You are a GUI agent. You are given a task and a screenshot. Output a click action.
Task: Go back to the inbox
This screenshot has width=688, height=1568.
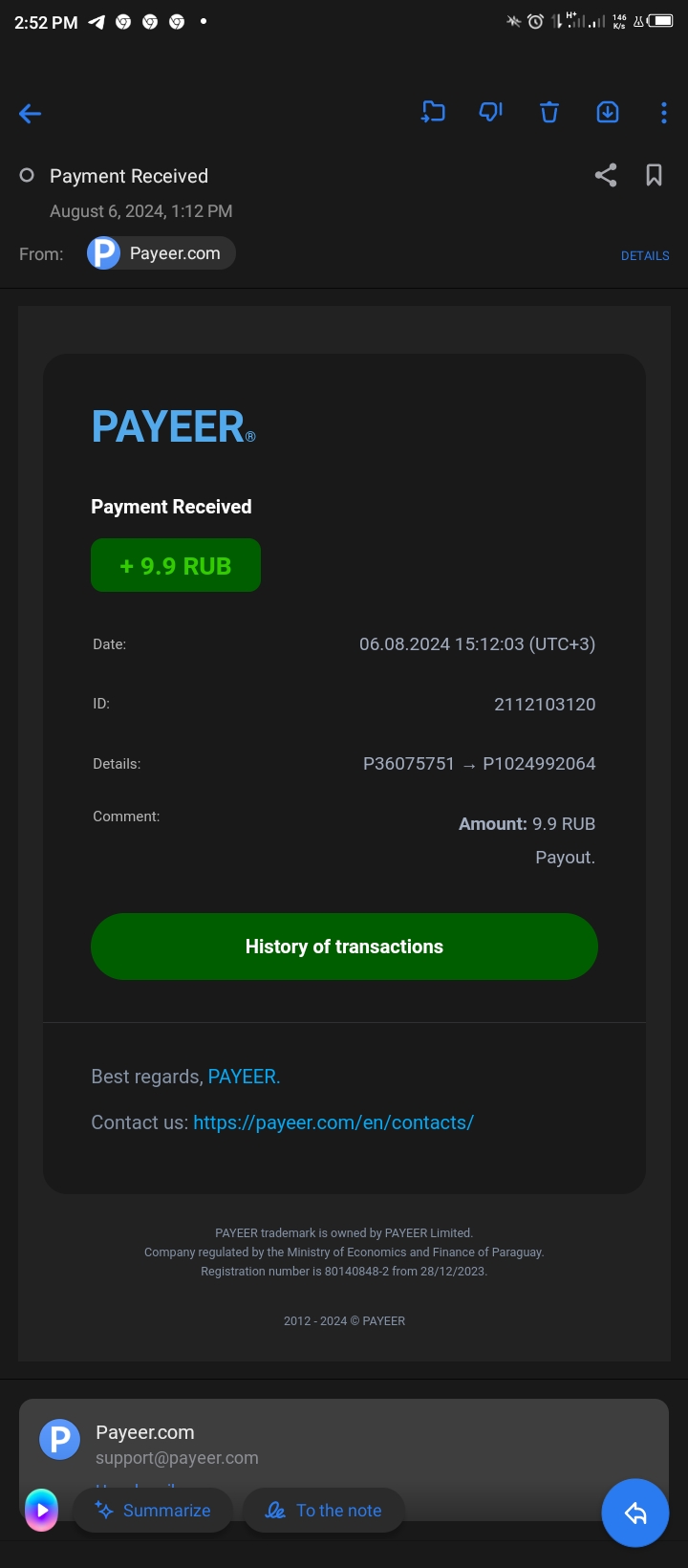pos(31,114)
